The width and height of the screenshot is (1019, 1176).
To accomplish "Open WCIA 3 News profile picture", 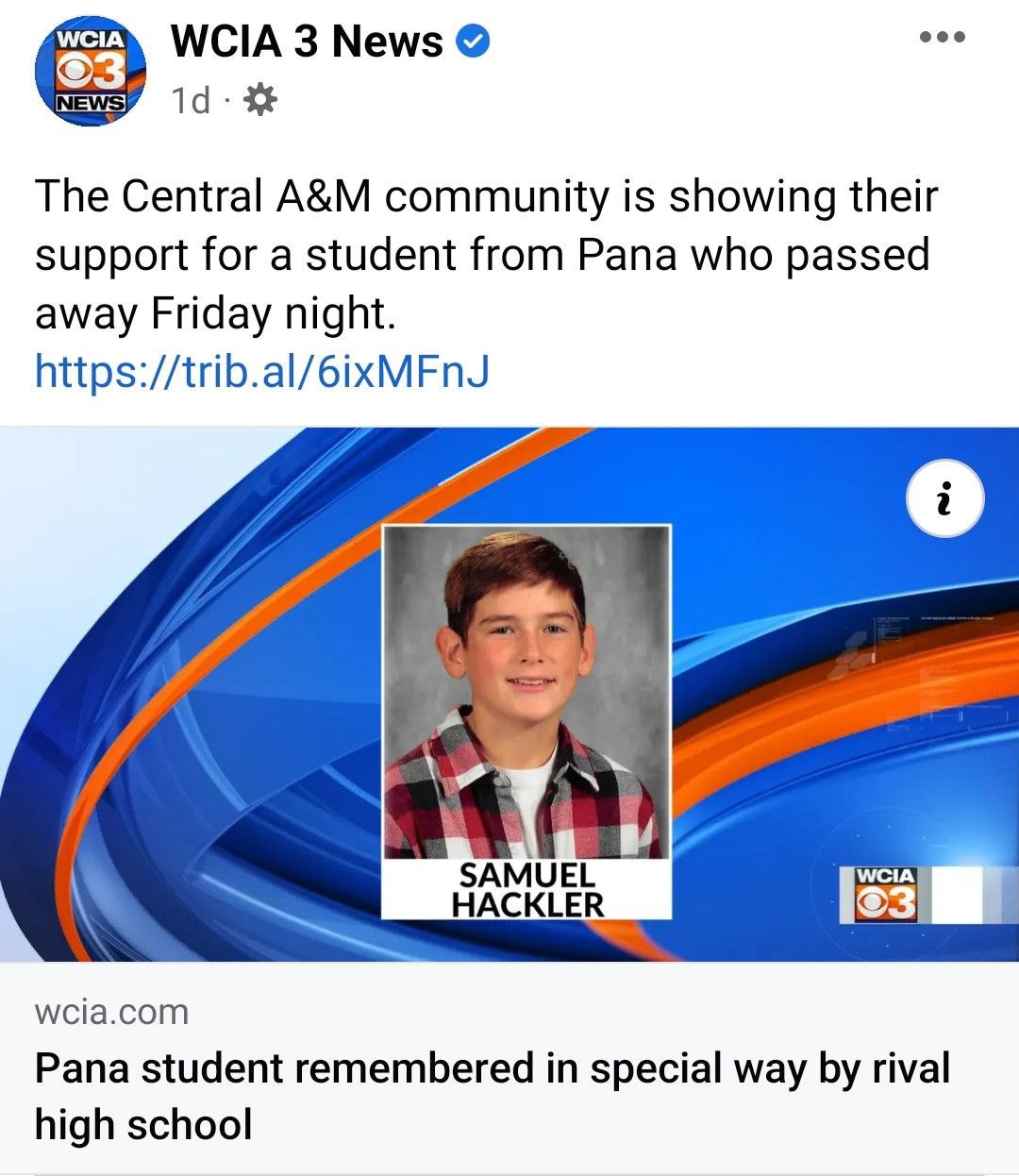I will [91, 72].
